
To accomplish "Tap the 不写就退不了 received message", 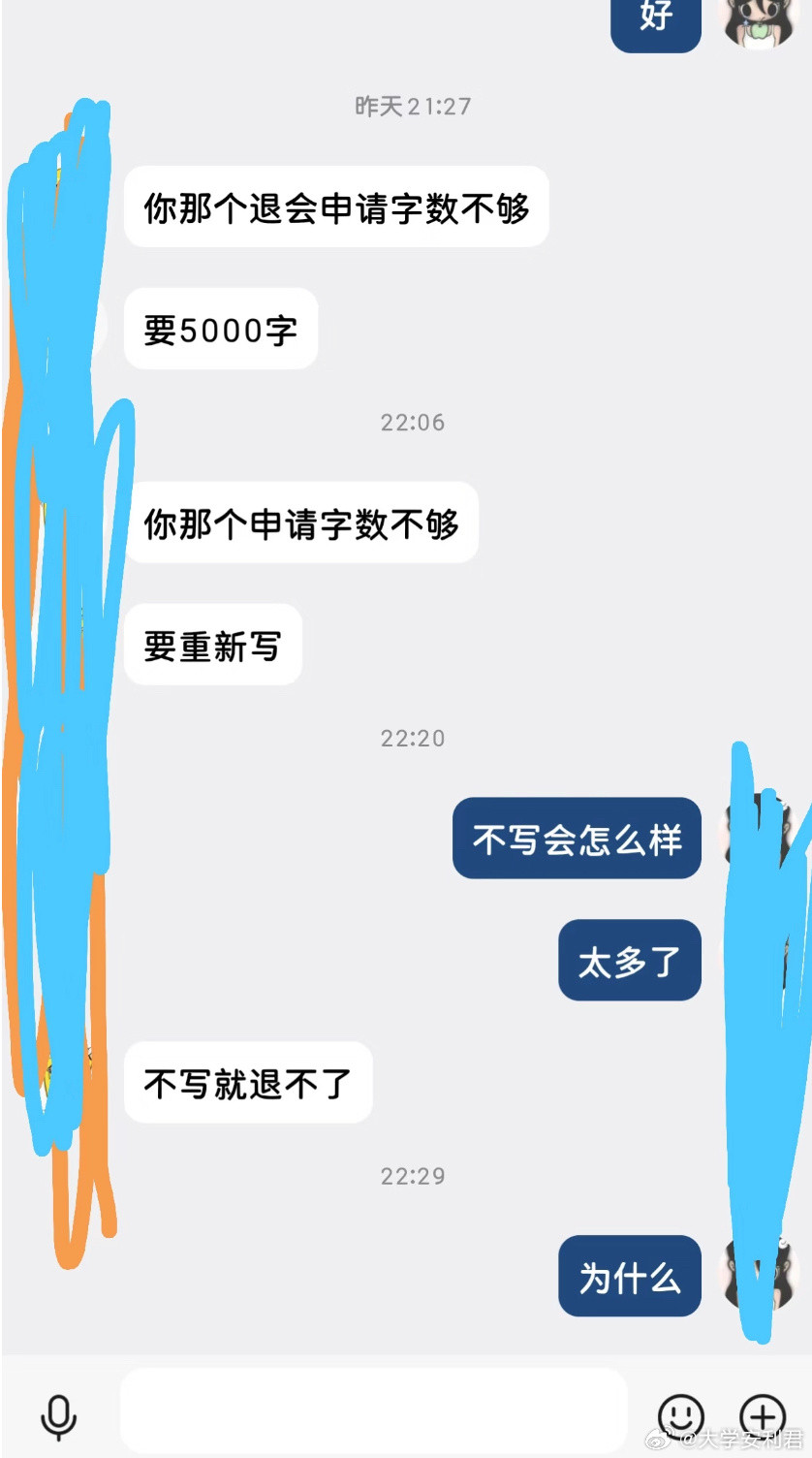I will (248, 1083).
